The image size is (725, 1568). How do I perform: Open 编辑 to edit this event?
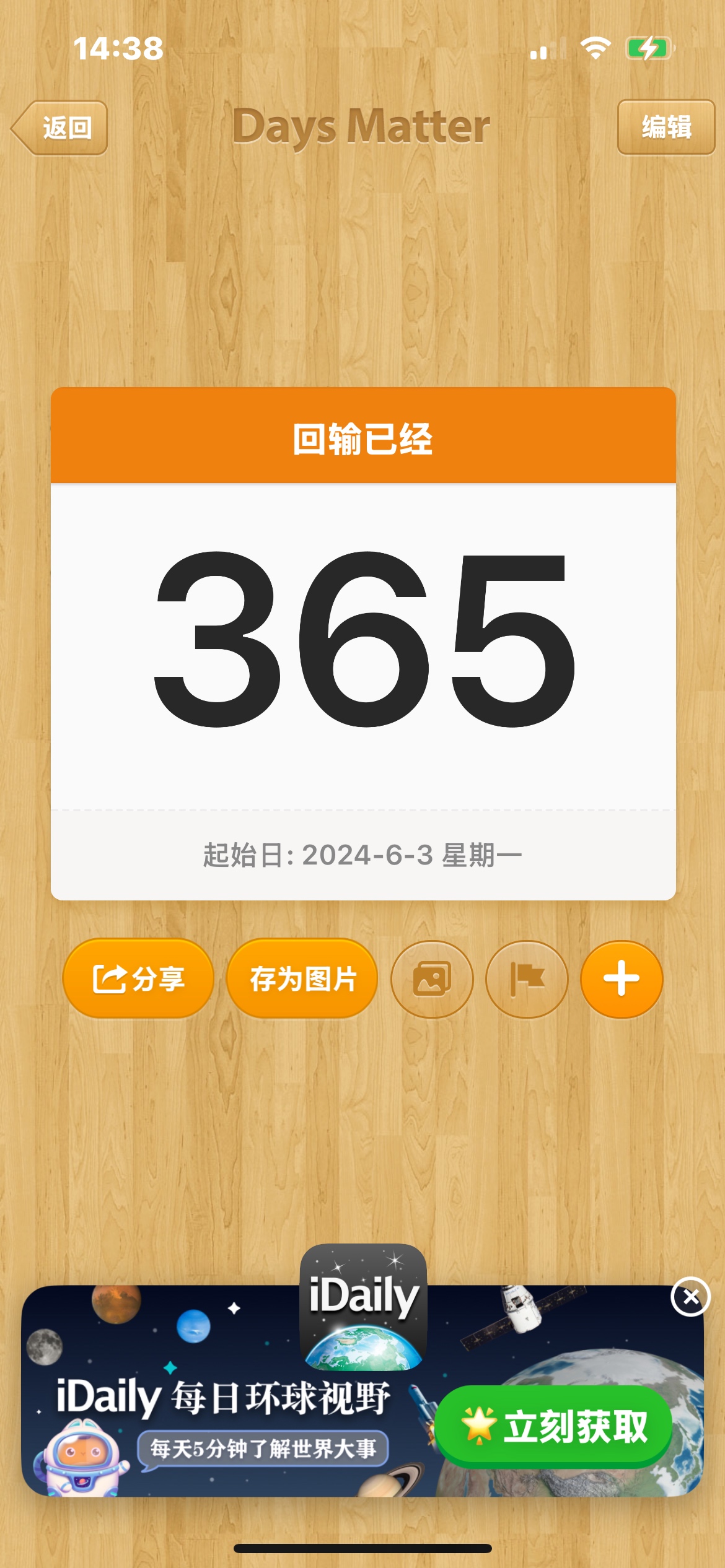point(666,128)
